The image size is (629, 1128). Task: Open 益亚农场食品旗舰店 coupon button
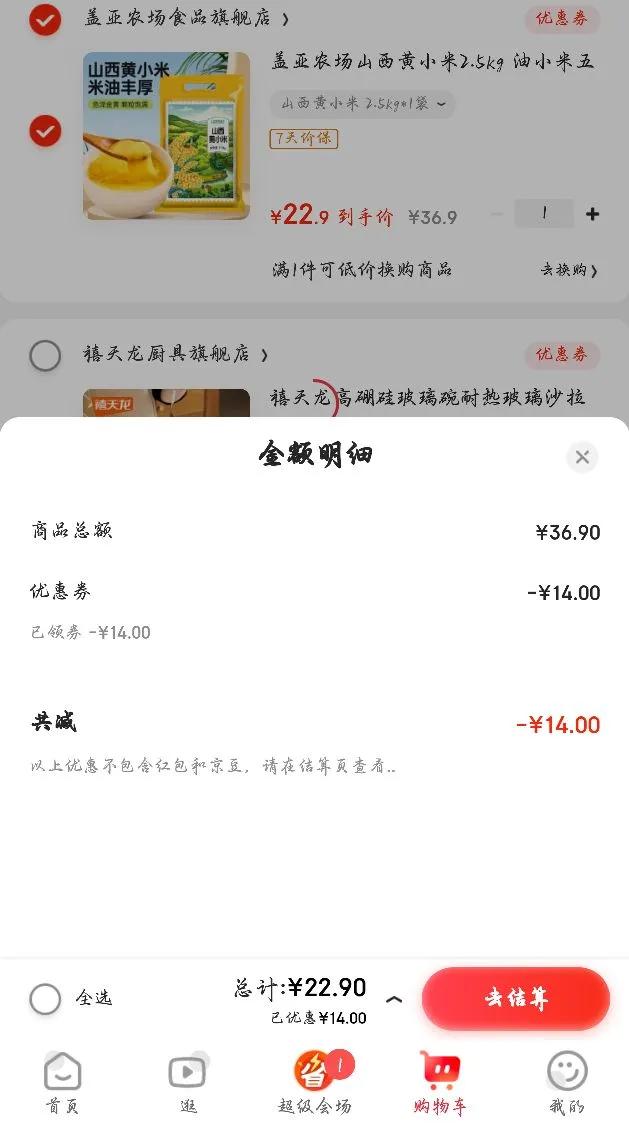[561, 19]
